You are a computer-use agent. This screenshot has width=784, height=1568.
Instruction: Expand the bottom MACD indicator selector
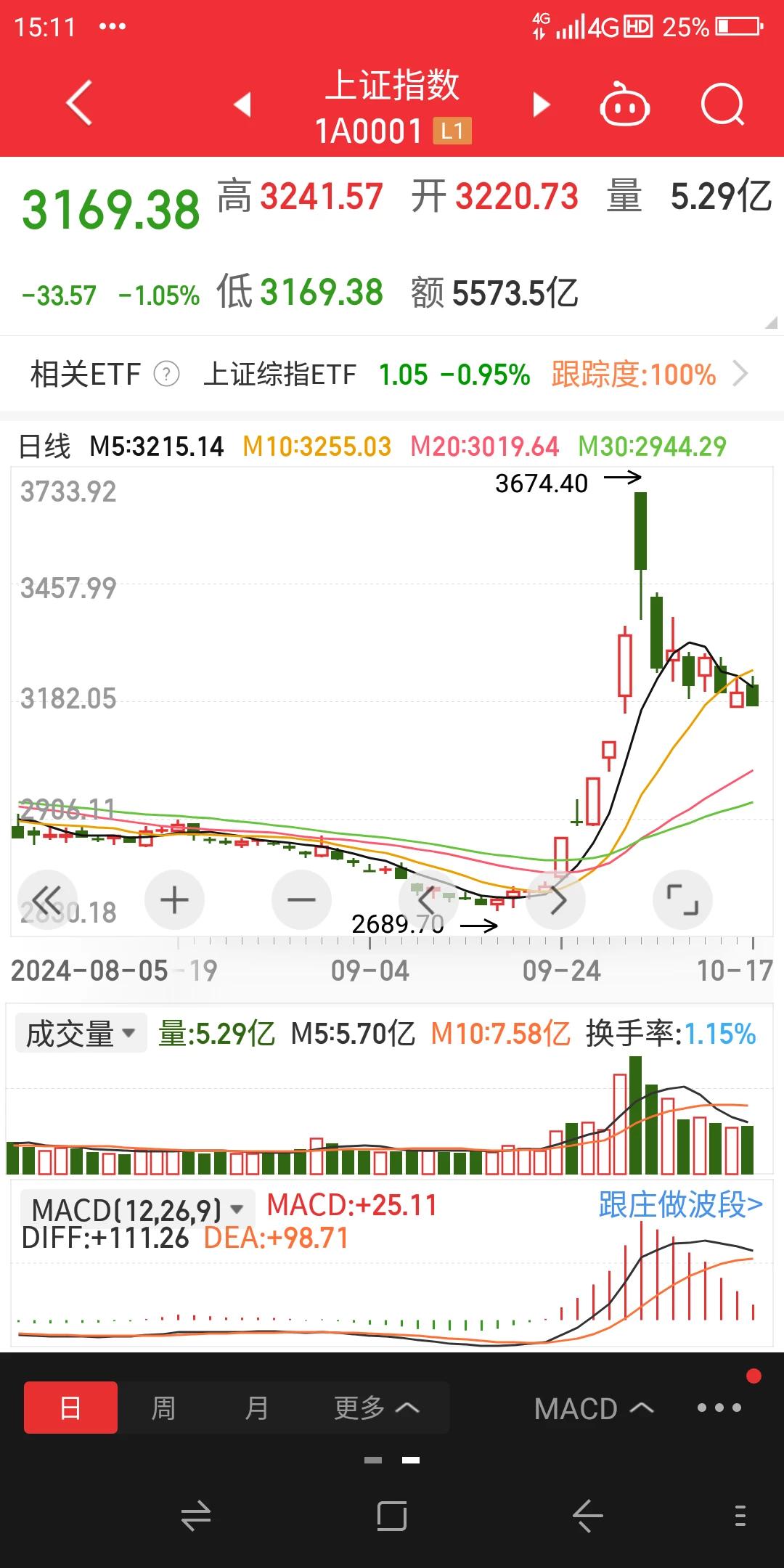point(594,1409)
